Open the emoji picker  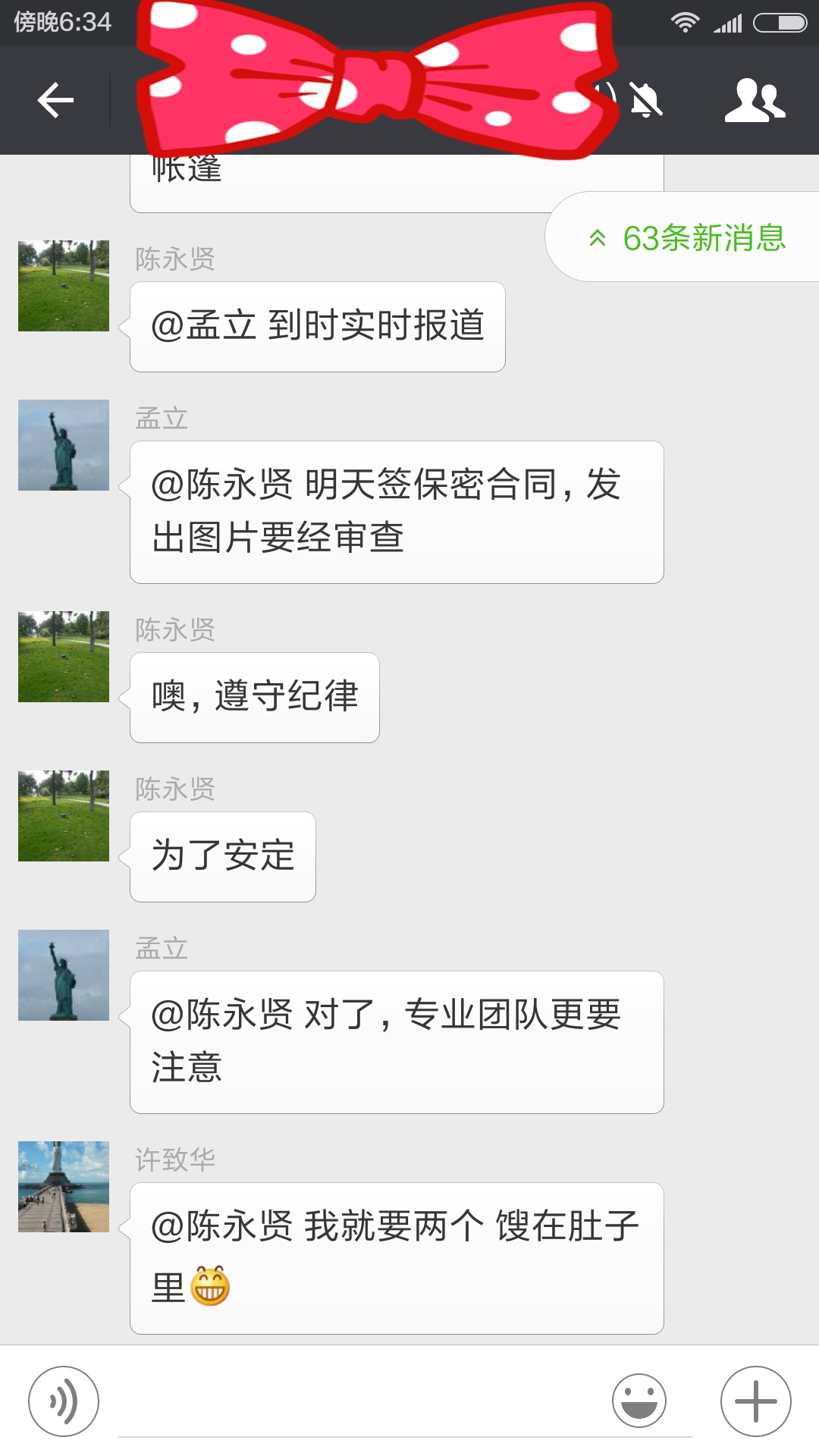click(639, 1401)
